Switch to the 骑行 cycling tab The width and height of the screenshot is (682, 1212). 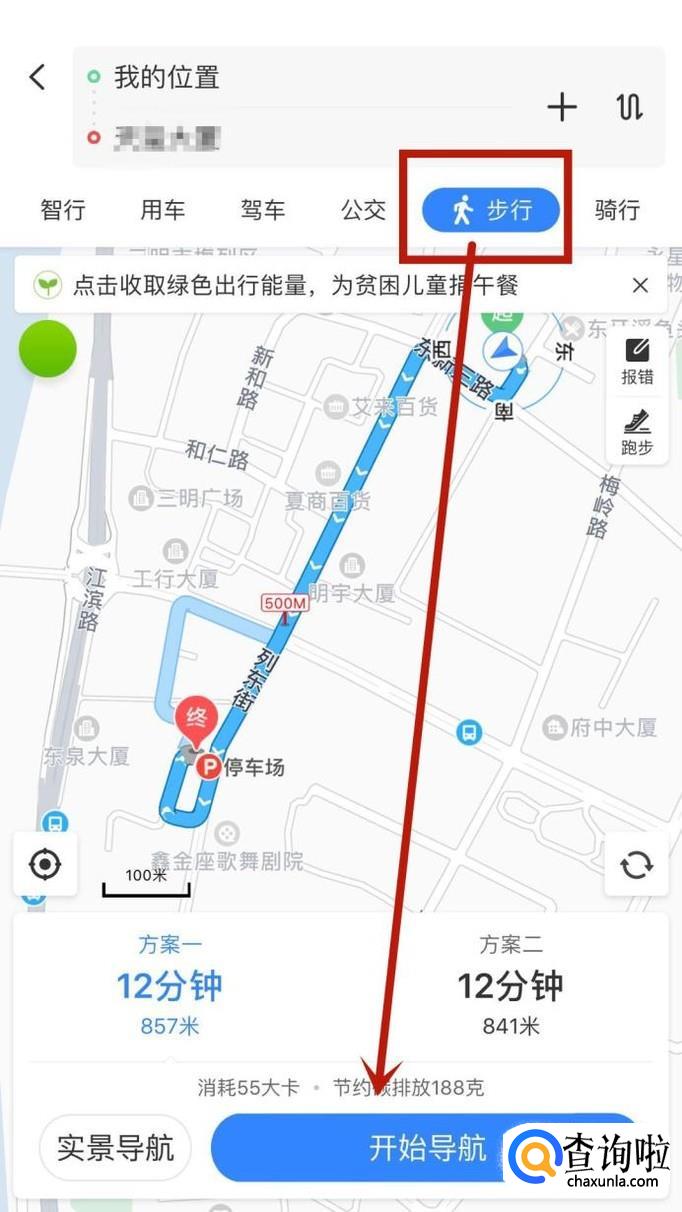click(x=616, y=210)
